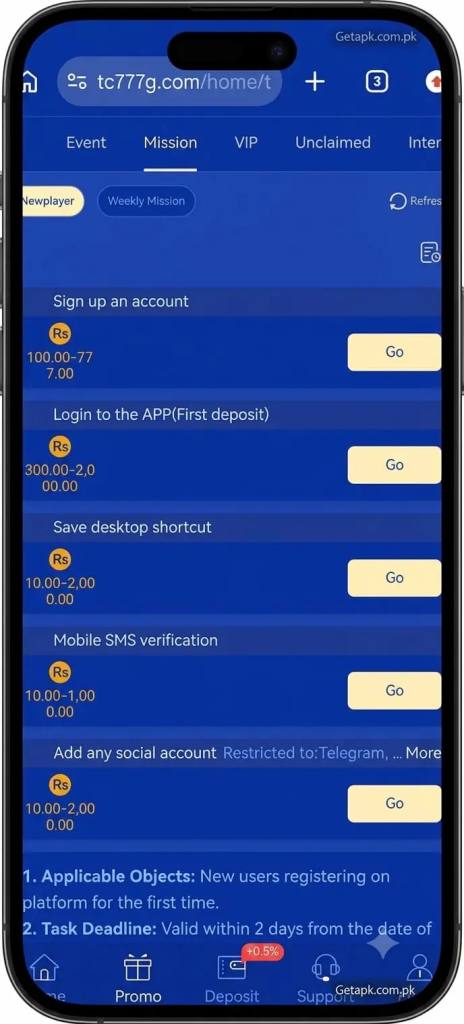The height and width of the screenshot is (1024, 464).
Task: Tap Go for Login to the APP mission
Action: coord(394,465)
